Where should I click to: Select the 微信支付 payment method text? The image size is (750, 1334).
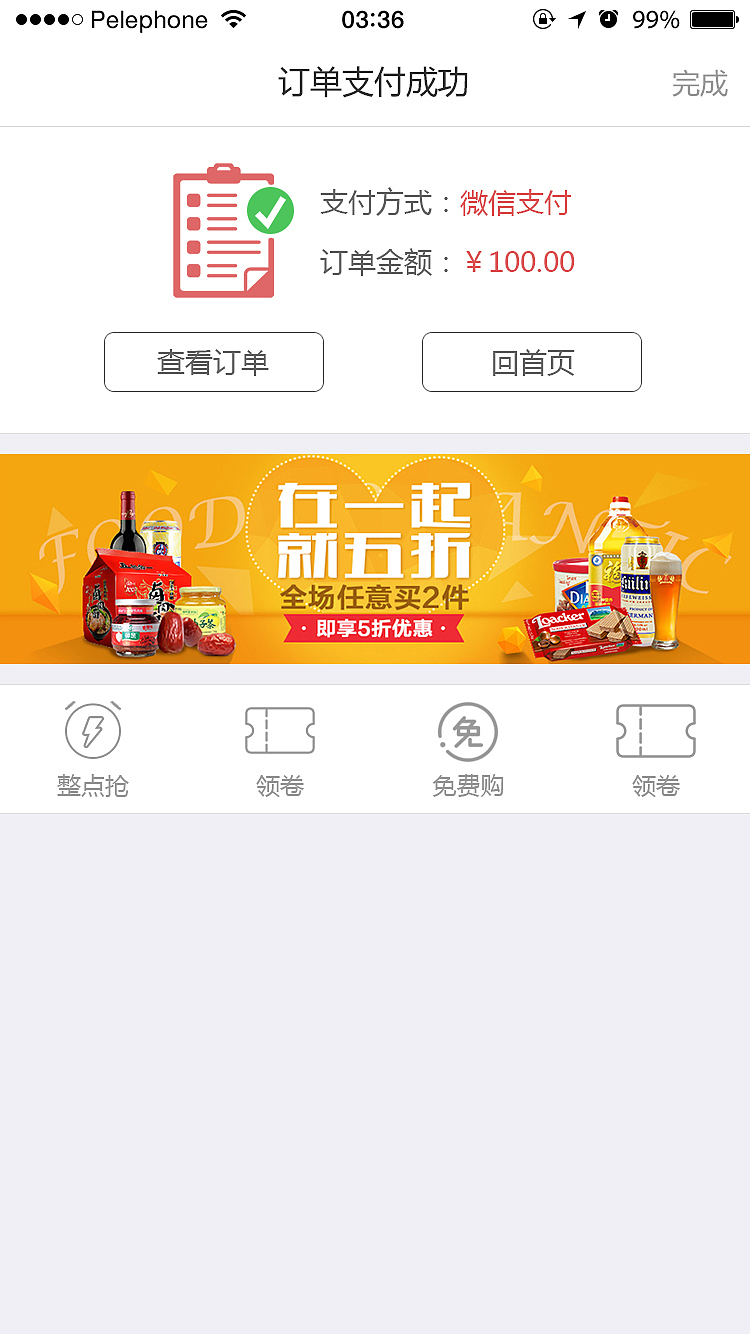point(514,203)
